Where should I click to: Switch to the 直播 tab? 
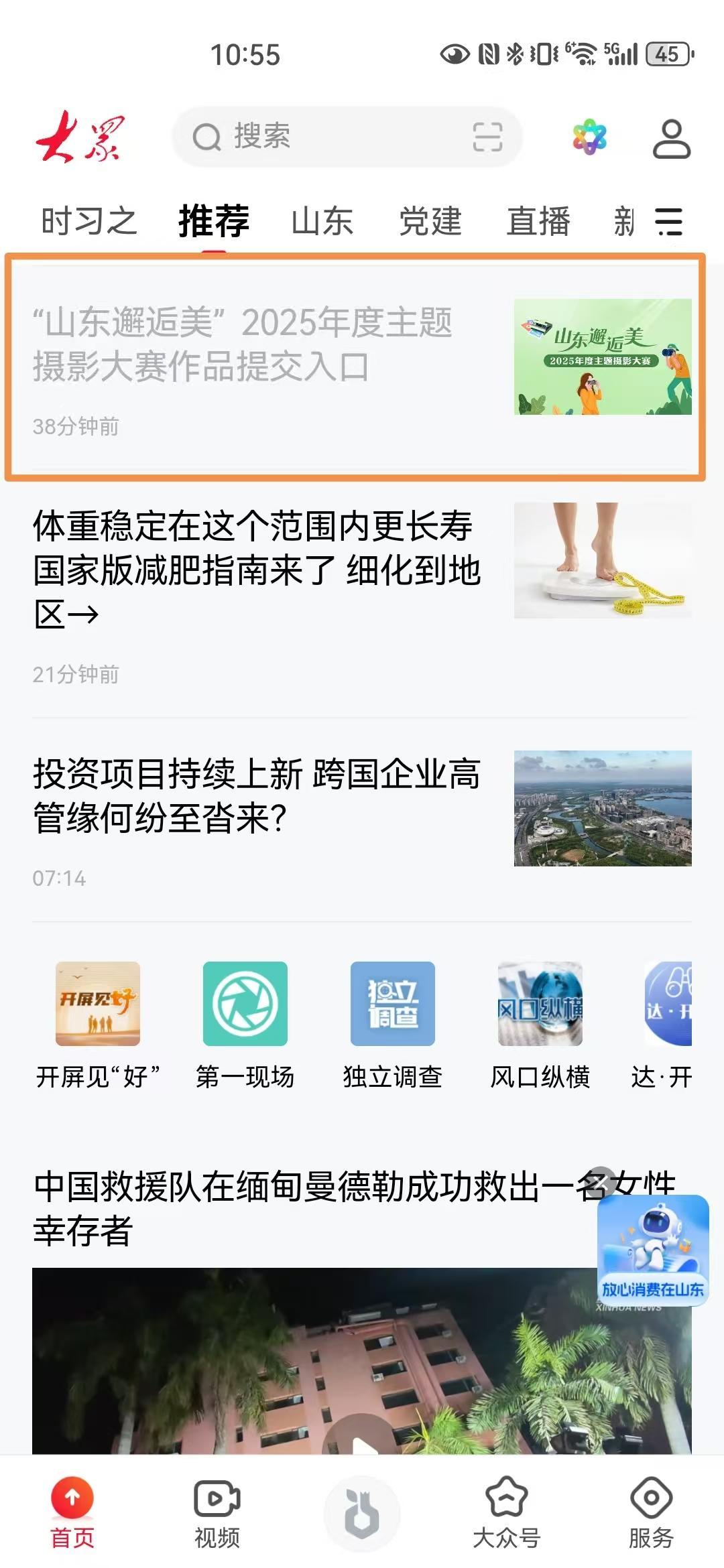point(538,221)
